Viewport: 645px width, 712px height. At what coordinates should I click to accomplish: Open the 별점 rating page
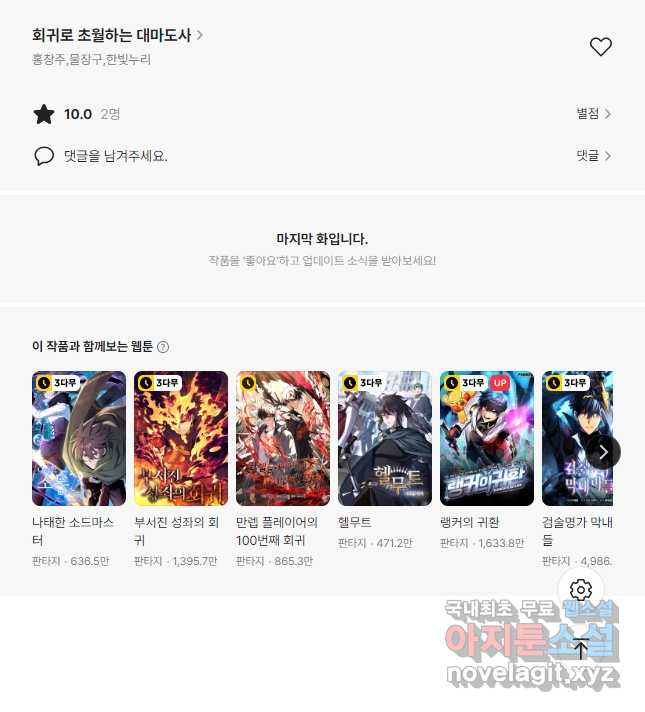(x=593, y=114)
